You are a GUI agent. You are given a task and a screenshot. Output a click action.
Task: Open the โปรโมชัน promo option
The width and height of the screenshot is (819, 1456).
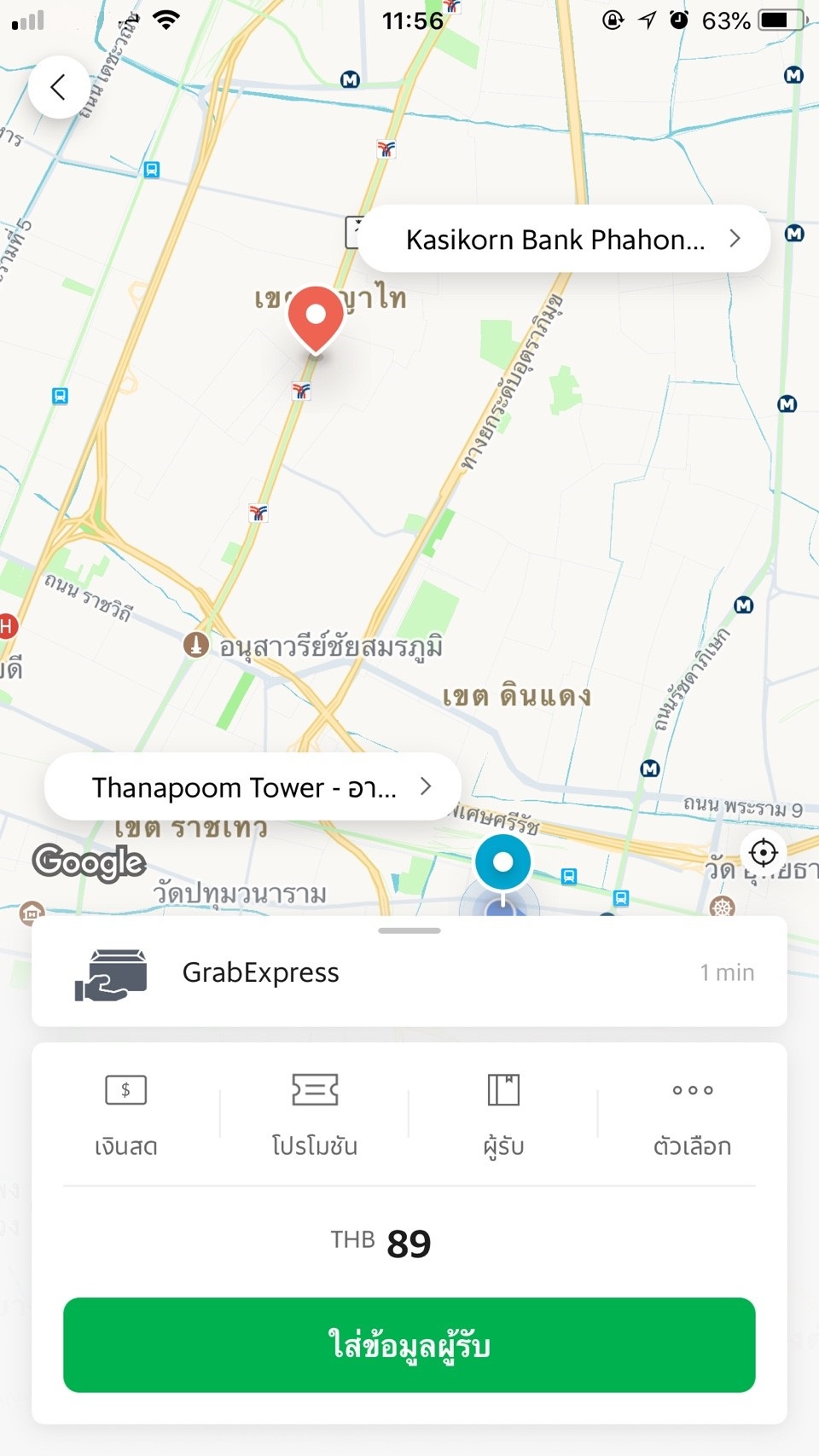pos(315,1114)
